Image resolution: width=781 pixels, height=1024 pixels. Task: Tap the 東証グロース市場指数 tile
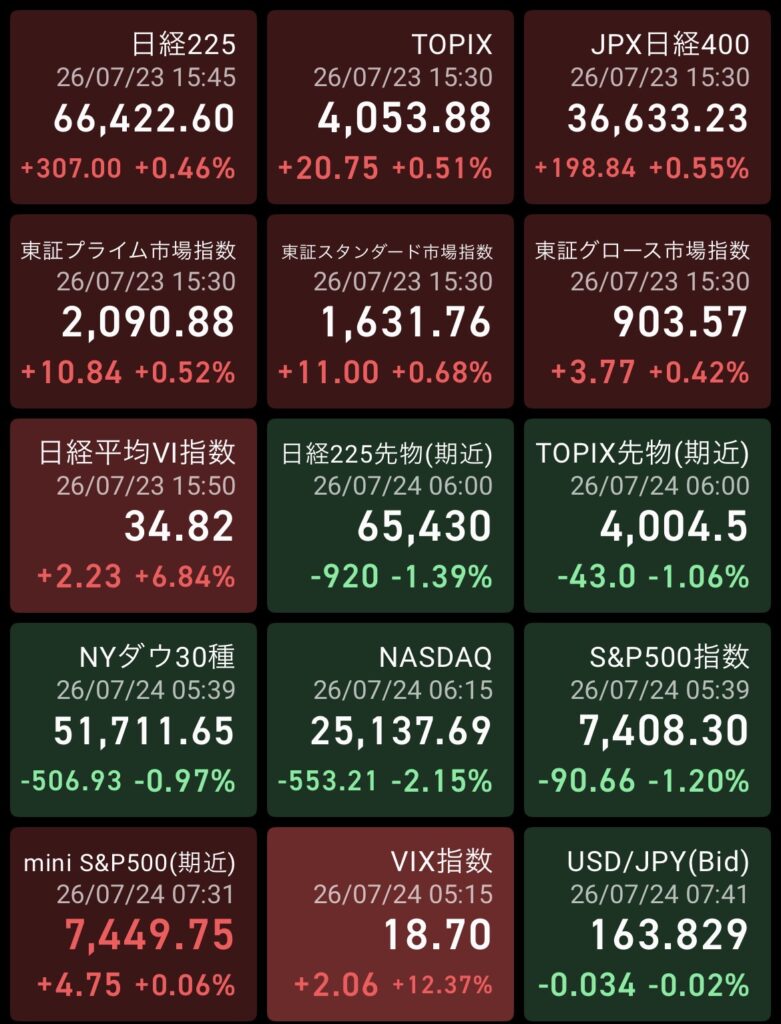(x=647, y=312)
